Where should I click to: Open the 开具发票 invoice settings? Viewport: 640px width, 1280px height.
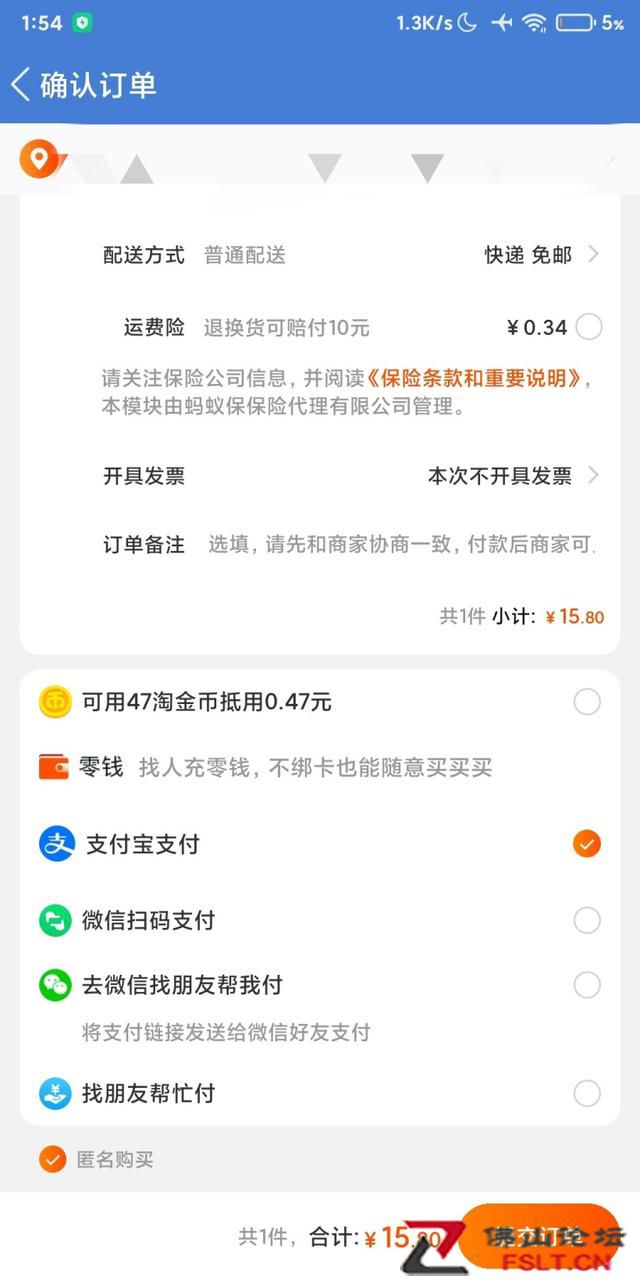point(512,476)
